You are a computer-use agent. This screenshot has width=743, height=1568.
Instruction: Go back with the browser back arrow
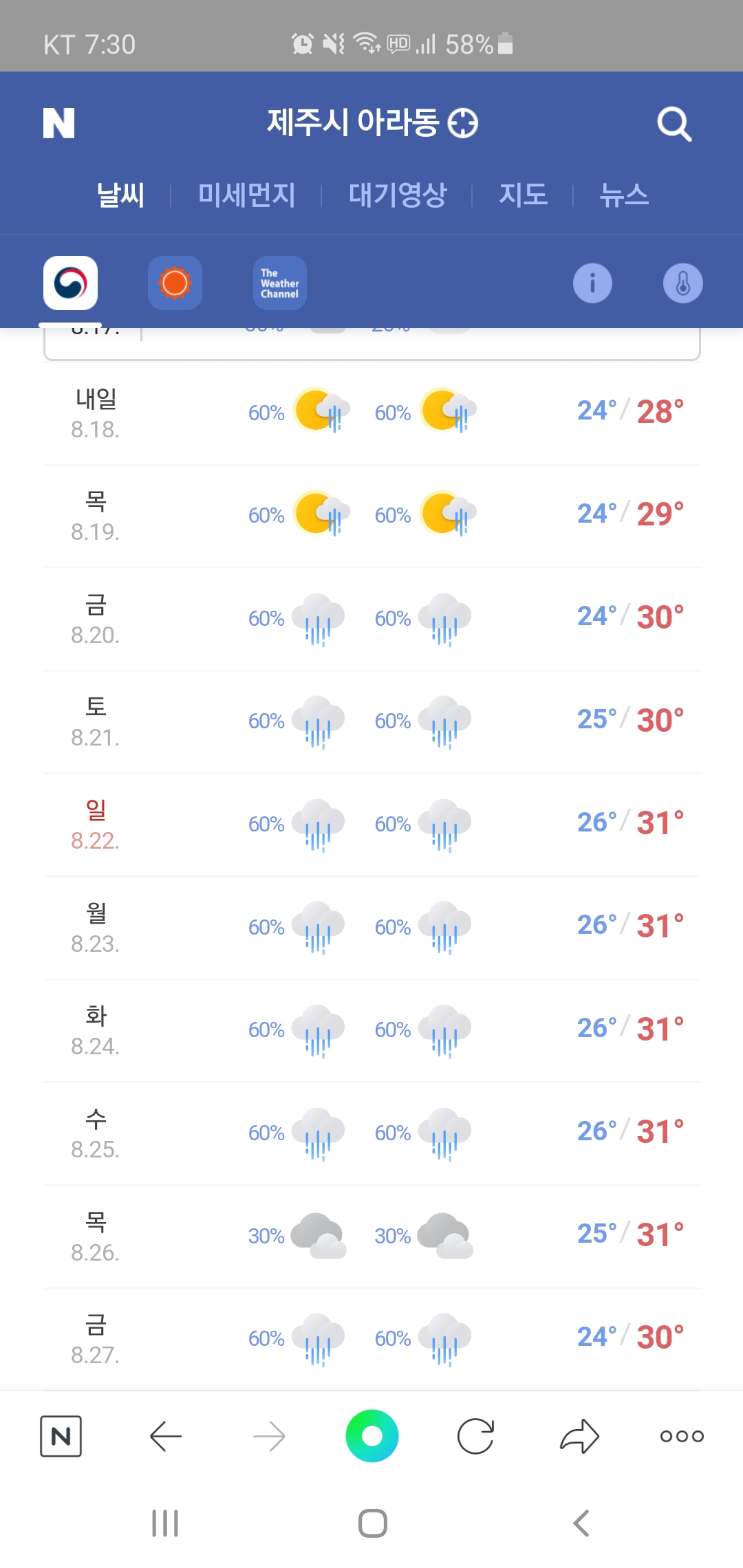click(165, 1436)
